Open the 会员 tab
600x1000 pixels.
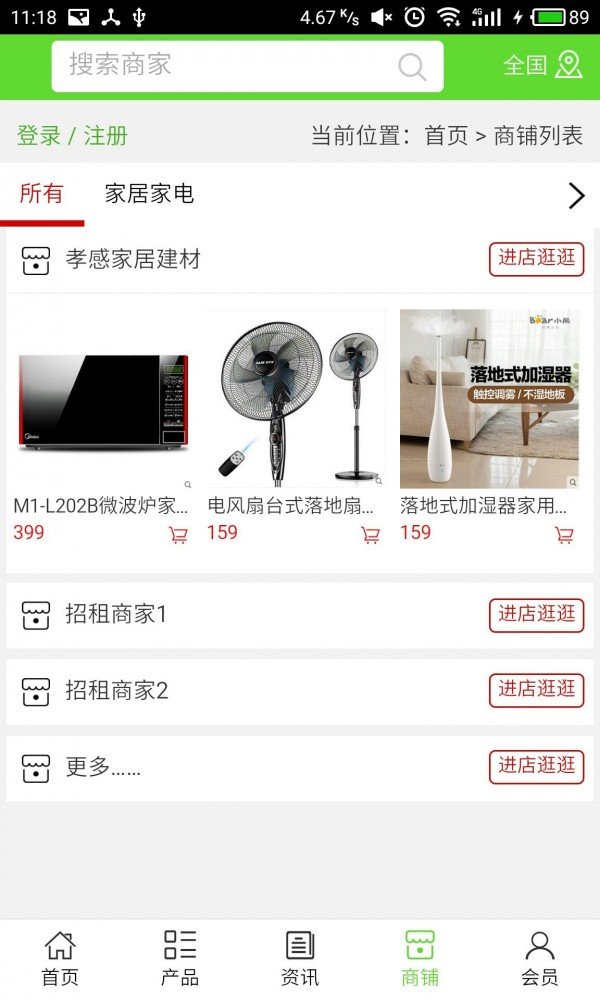(539, 959)
